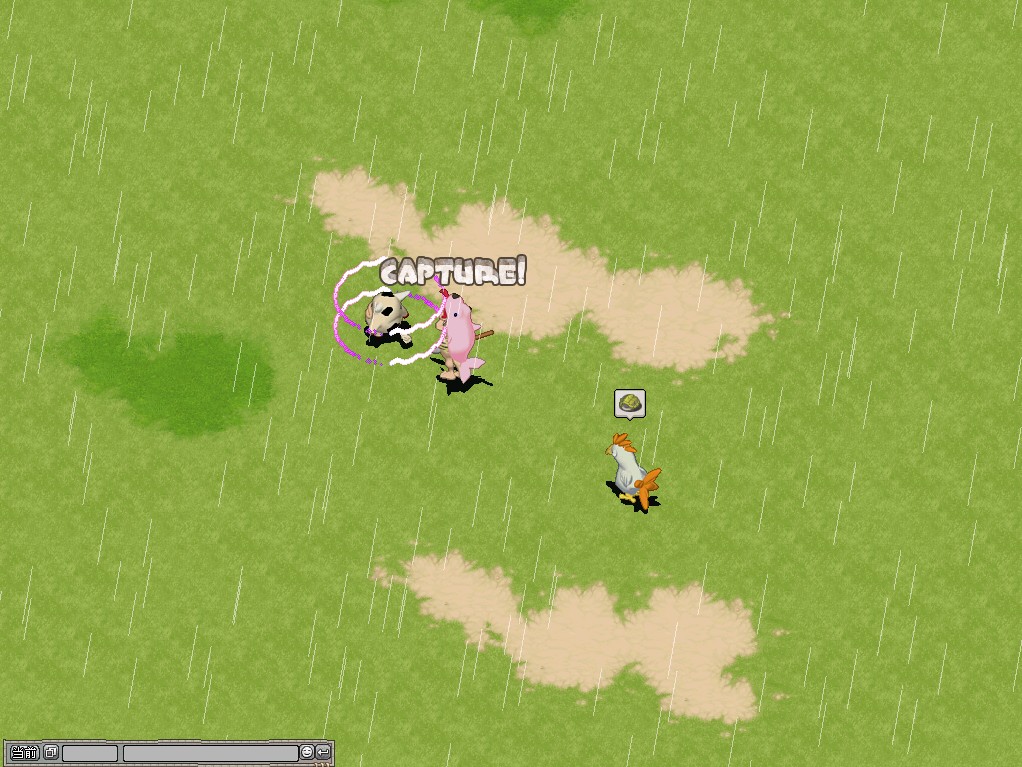
Task: Open the chat window toggle icon
Action: tap(51, 752)
